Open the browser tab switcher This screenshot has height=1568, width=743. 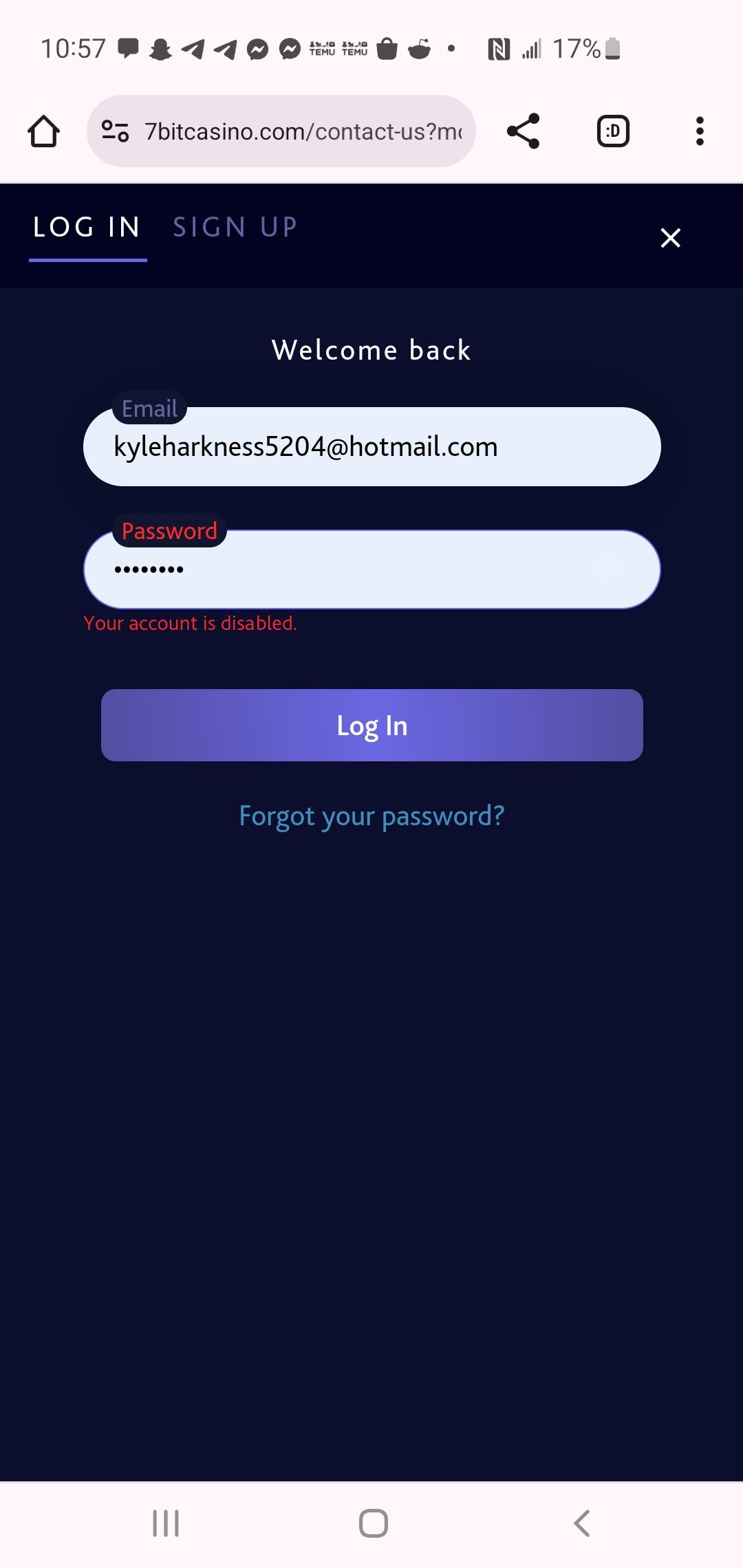tap(613, 131)
